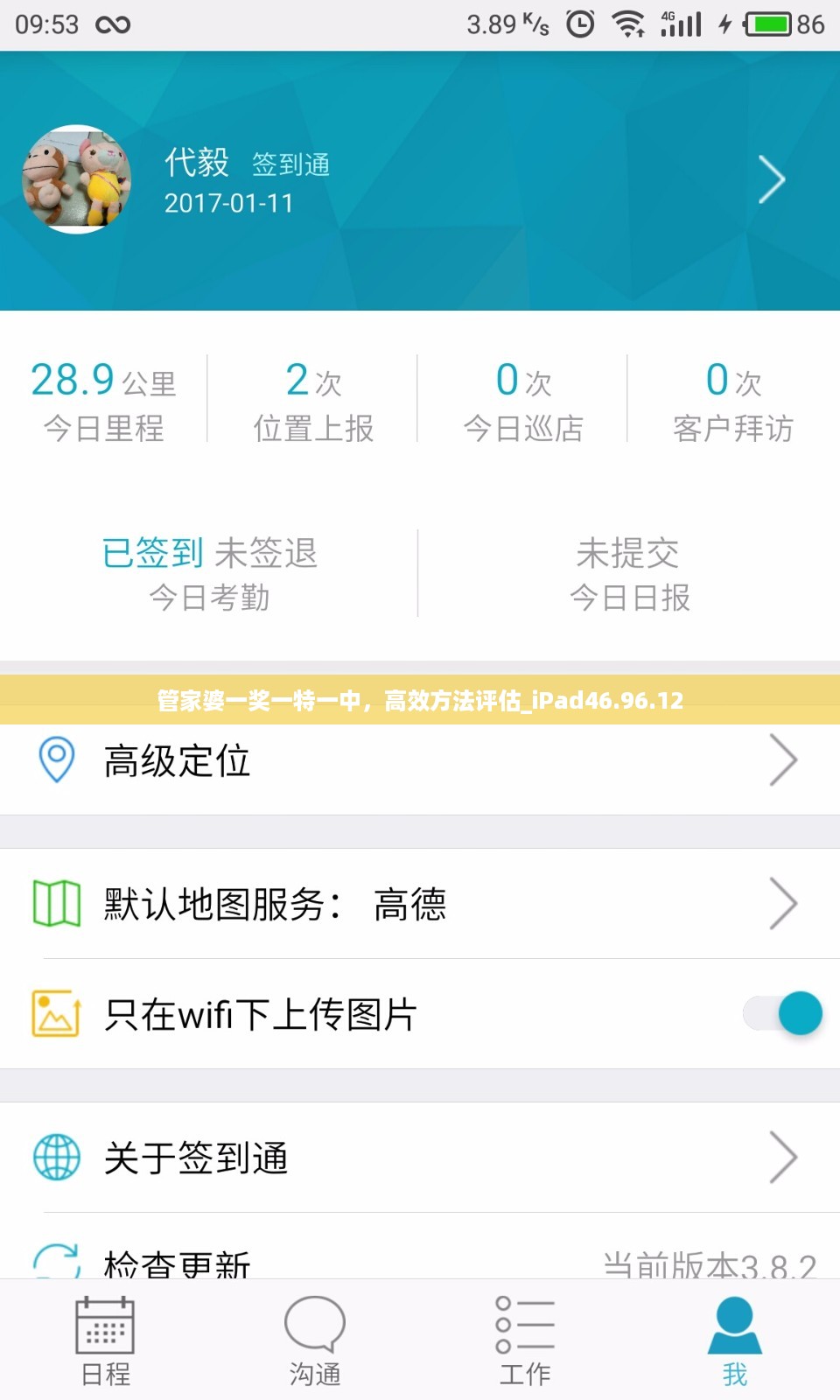
Task: Select the 我 profile tab
Action: click(735, 1340)
